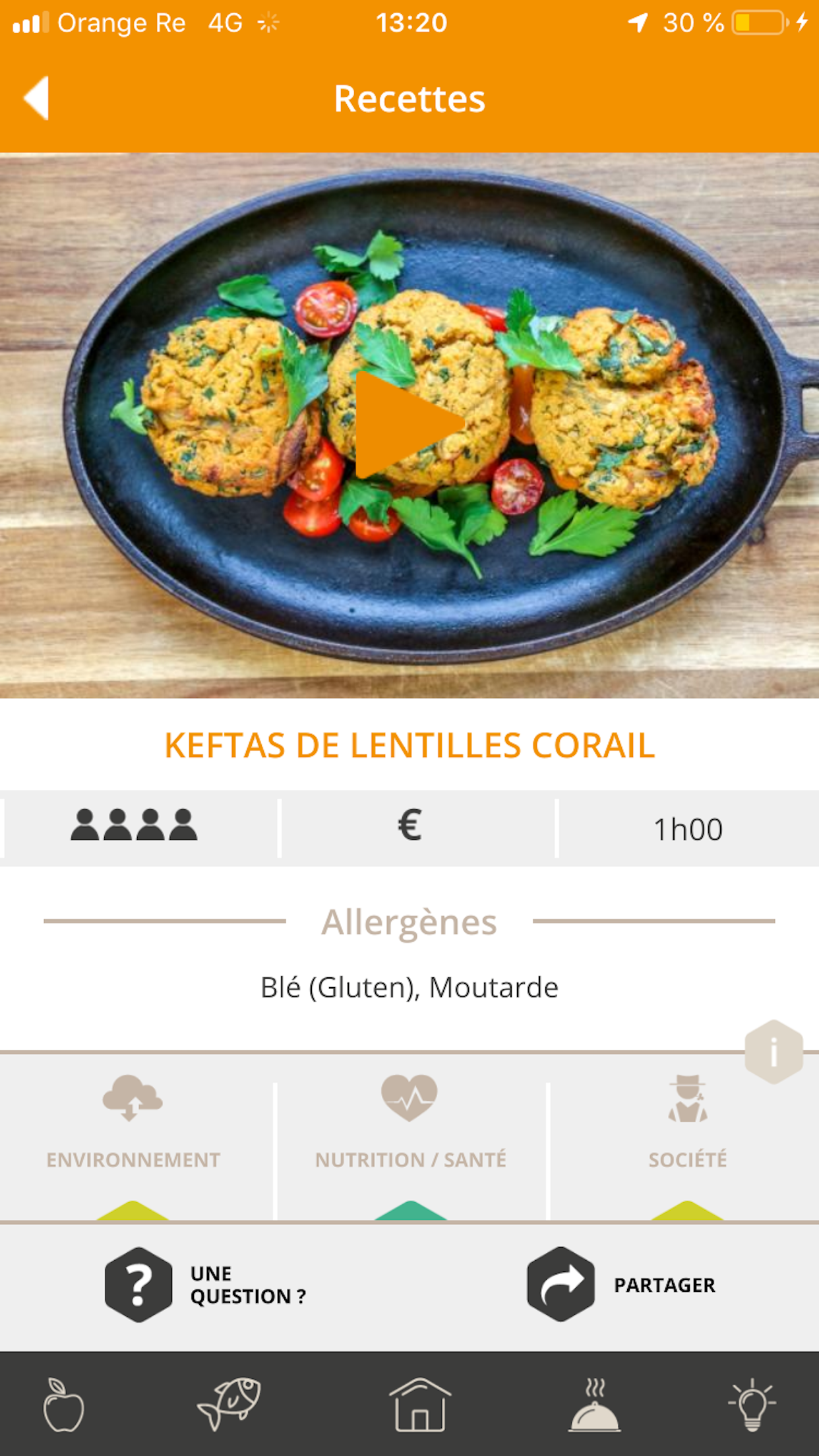This screenshot has width=819, height=1456.
Task: Open the fish tab in bottom bar
Action: click(229, 1405)
